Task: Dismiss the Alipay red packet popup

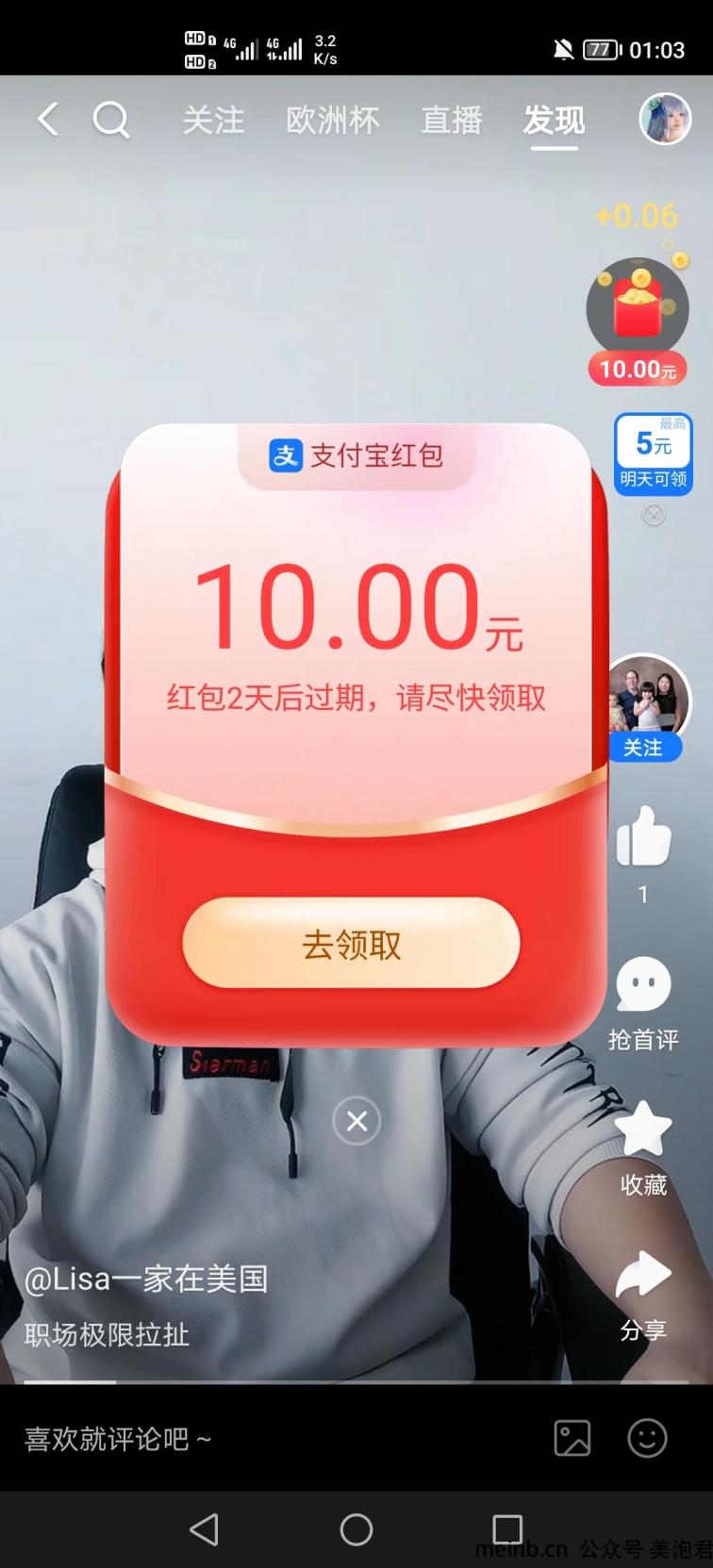Action: tap(356, 1121)
